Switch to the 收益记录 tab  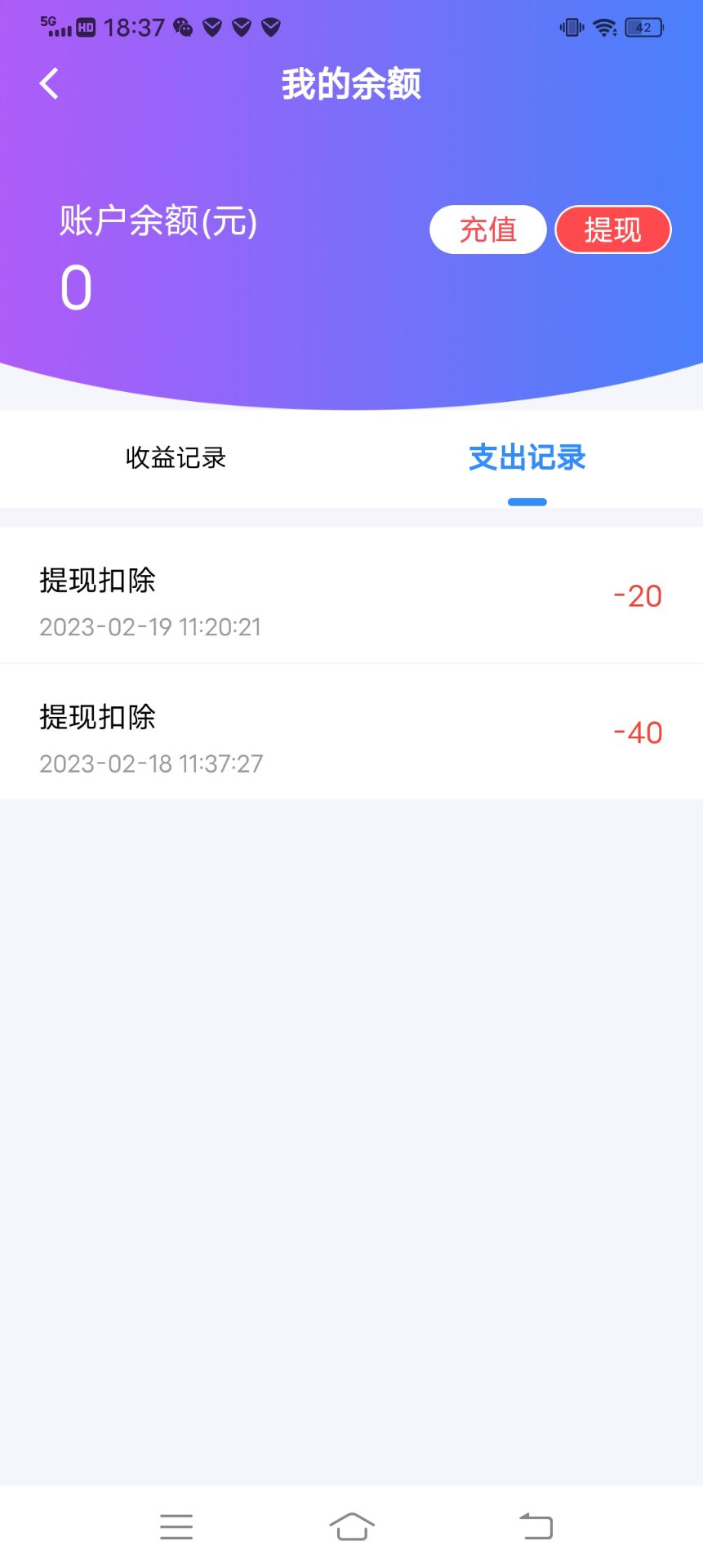(176, 457)
